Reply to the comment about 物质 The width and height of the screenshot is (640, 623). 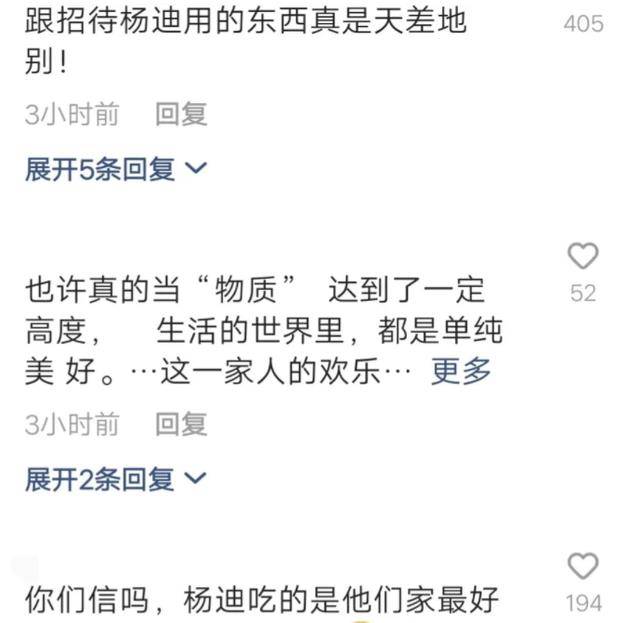point(181,424)
